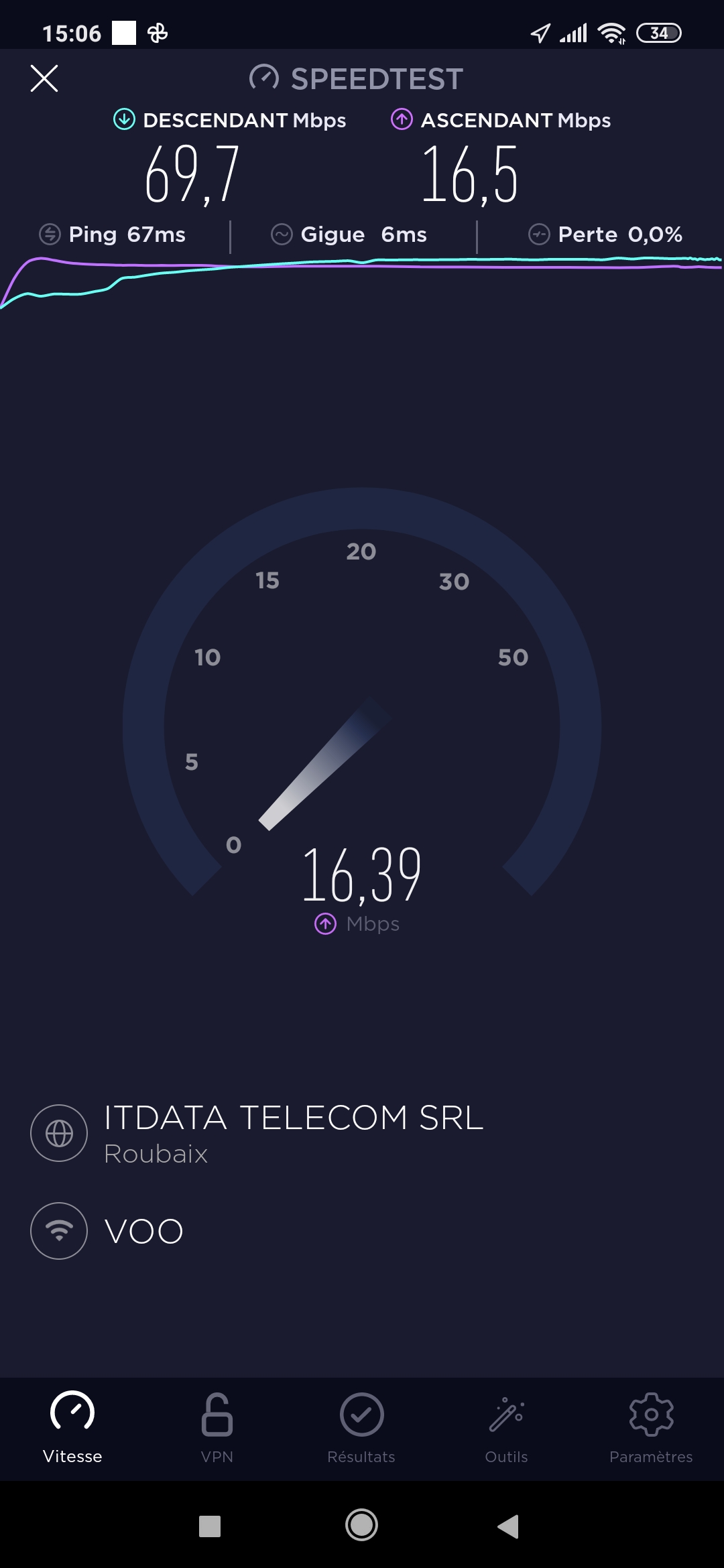Go to the phone's home screen

click(x=361, y=1526)
